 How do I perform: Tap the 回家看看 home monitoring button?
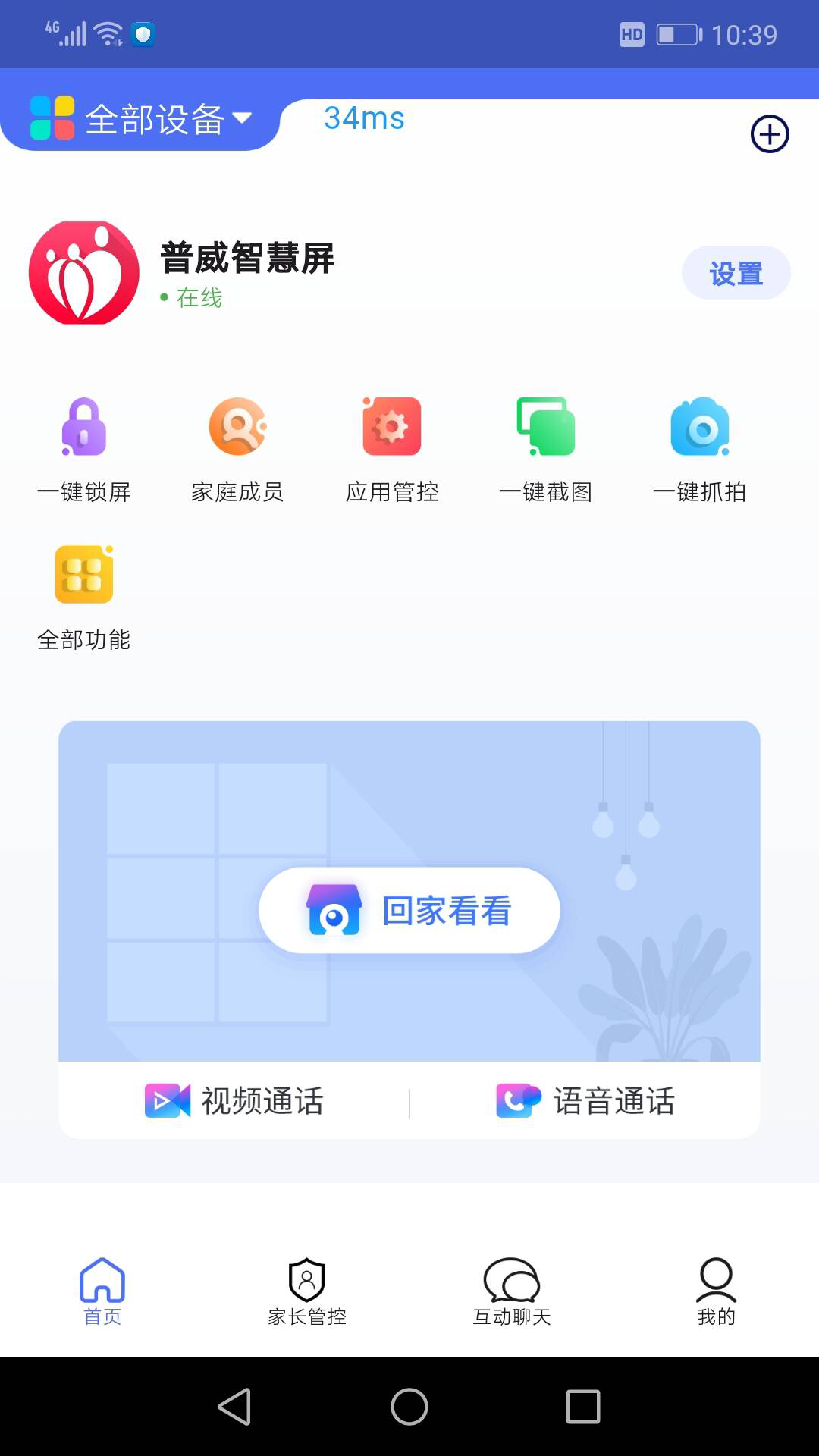pos(409,911)
